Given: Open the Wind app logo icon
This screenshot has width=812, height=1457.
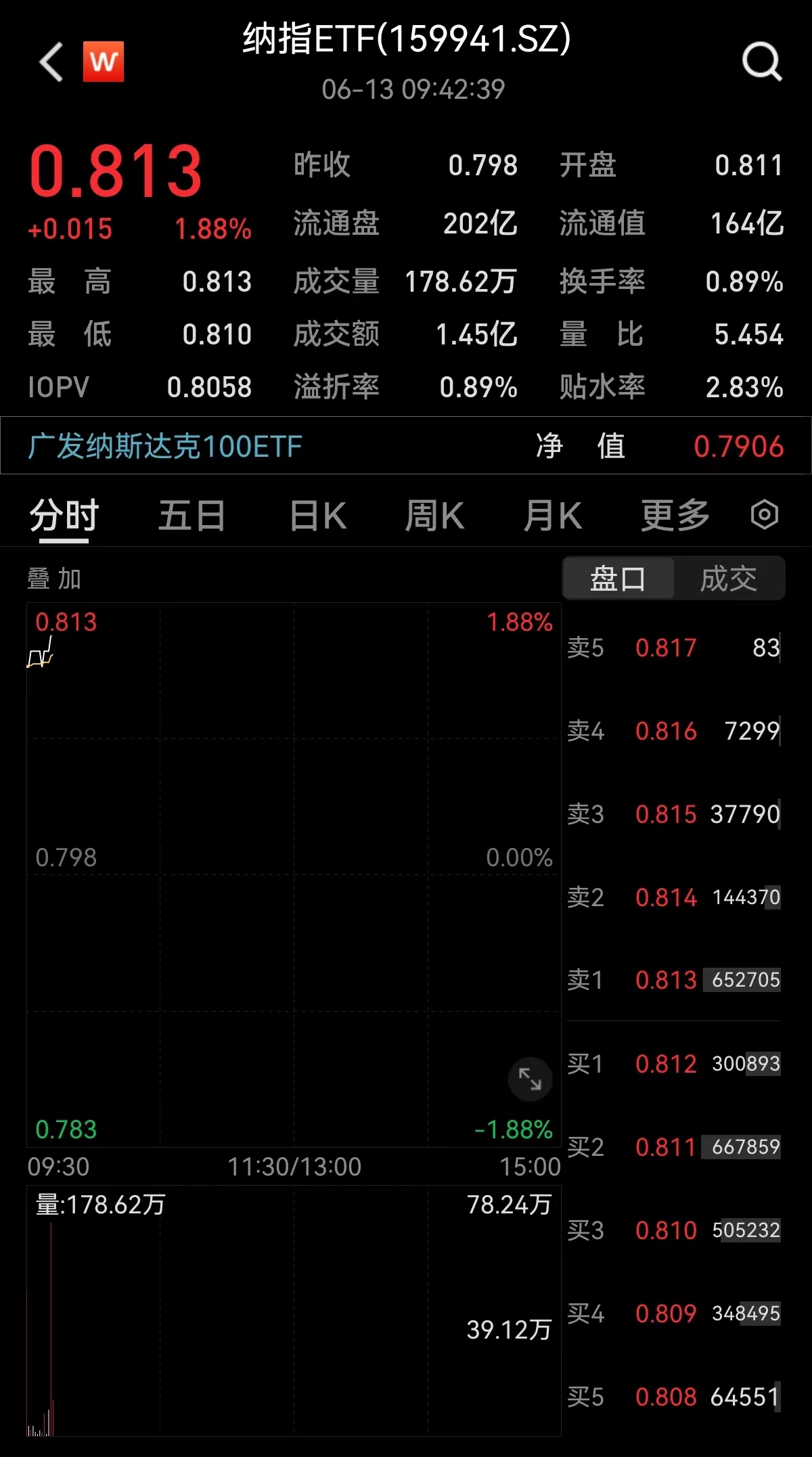Looking at the screenshot, I should click(x=103, y=62).
